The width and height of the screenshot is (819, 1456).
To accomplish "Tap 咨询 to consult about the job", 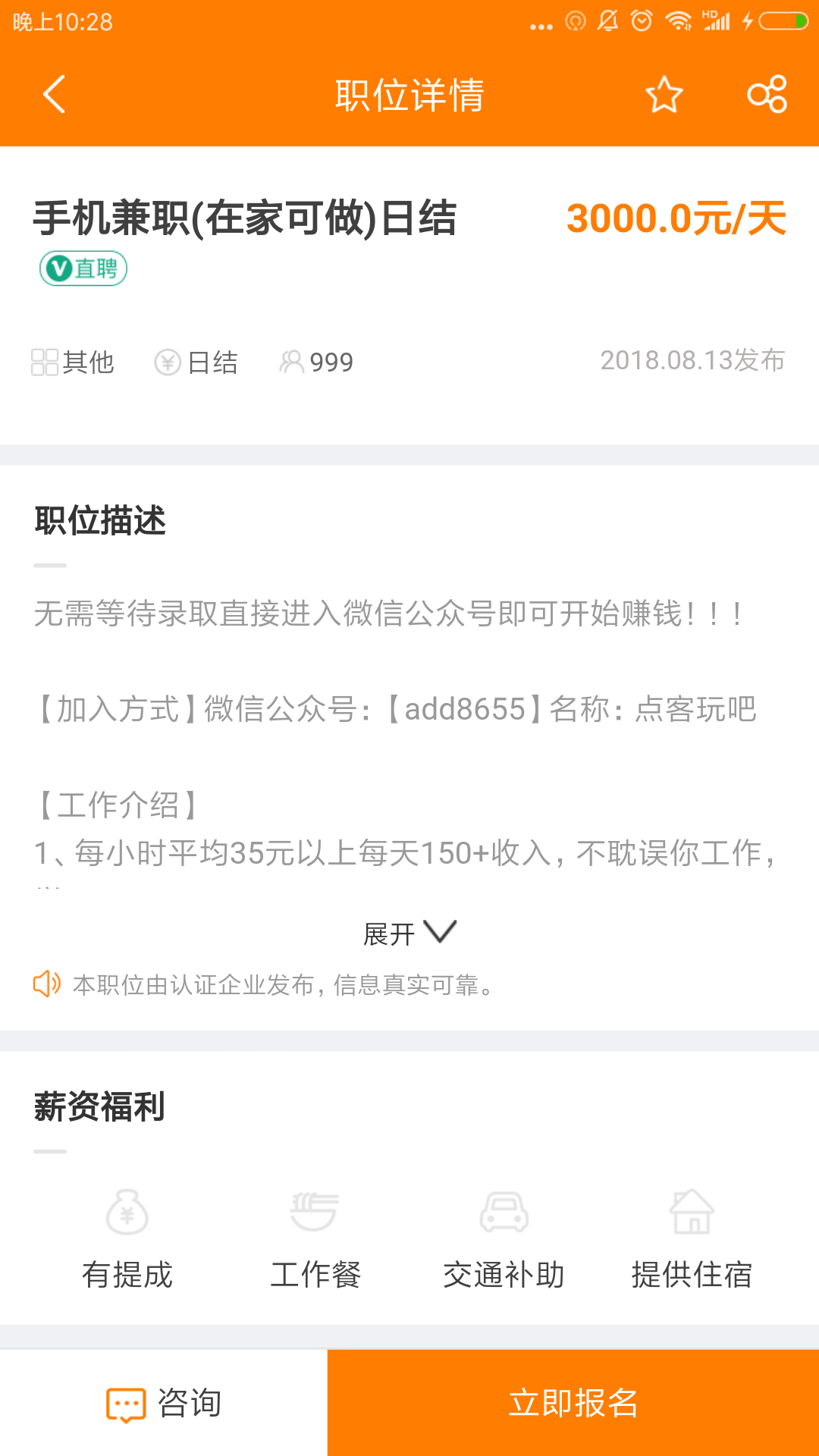I will pos(164,1403).
